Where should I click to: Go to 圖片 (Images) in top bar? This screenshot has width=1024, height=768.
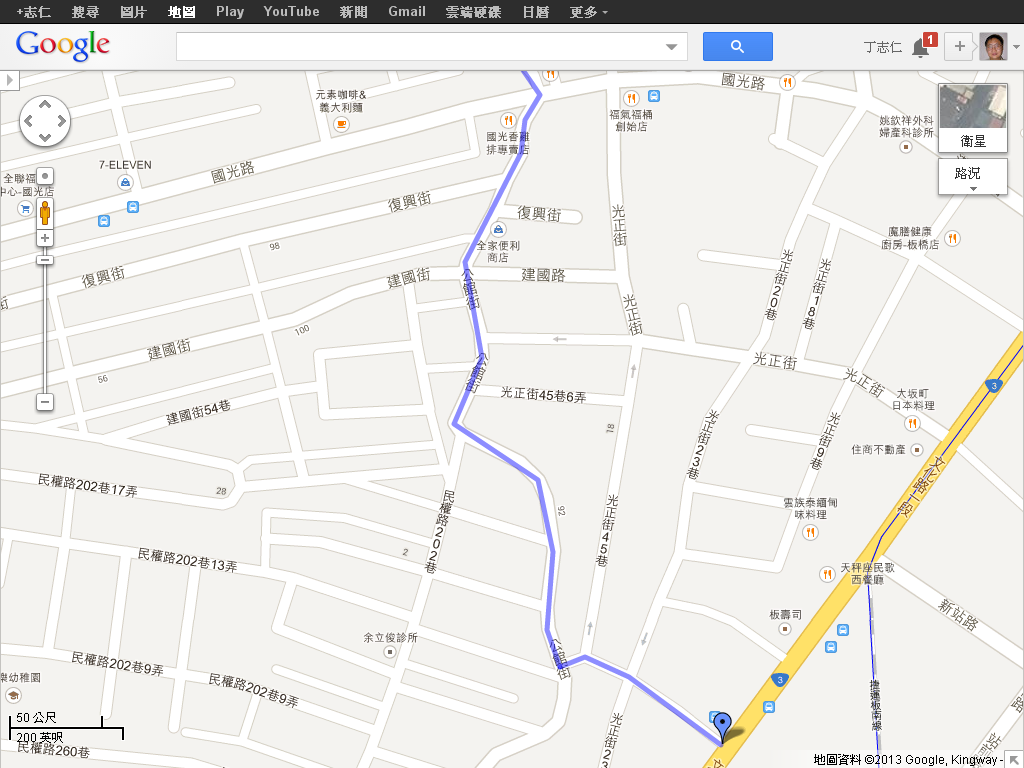tap(133, 12)
